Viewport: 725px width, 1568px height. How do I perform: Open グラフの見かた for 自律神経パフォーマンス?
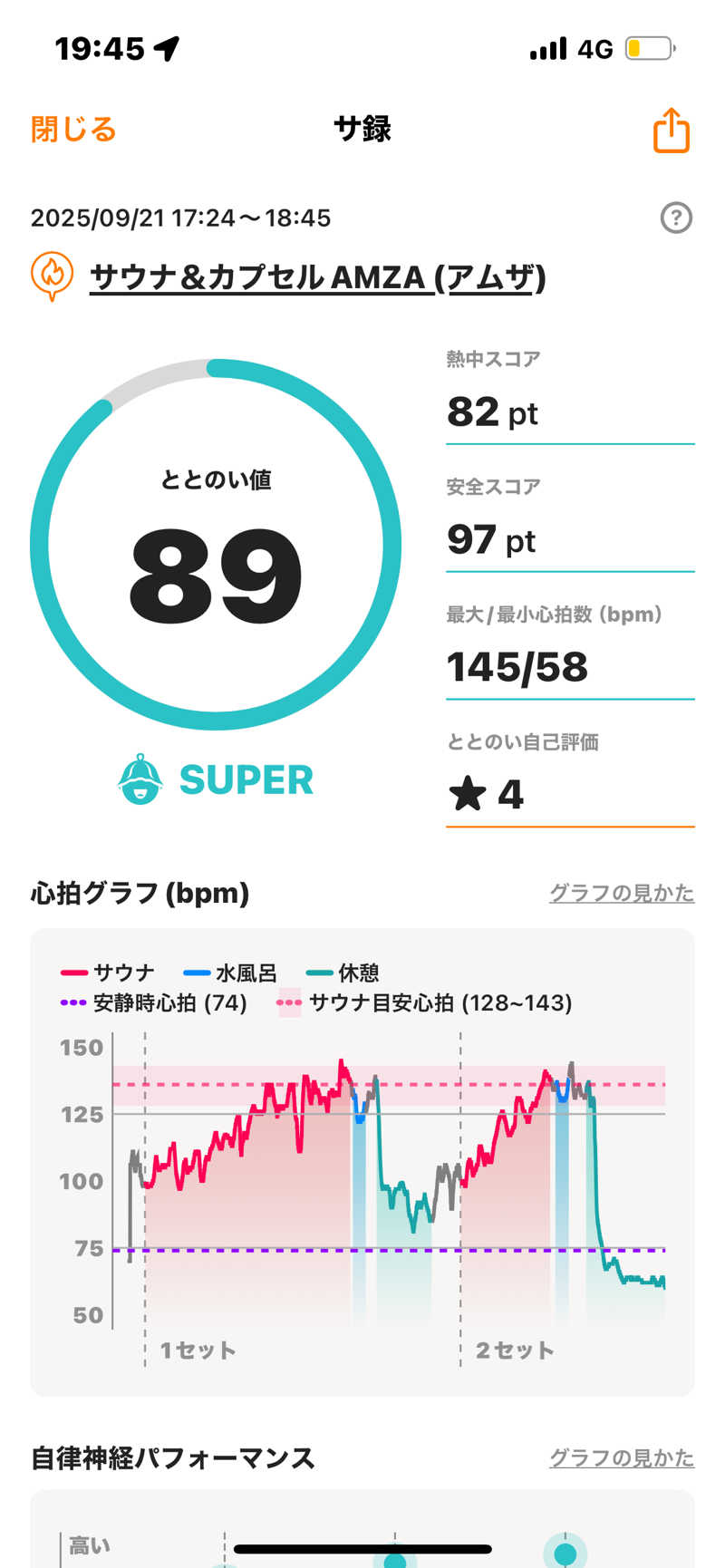622,1457
